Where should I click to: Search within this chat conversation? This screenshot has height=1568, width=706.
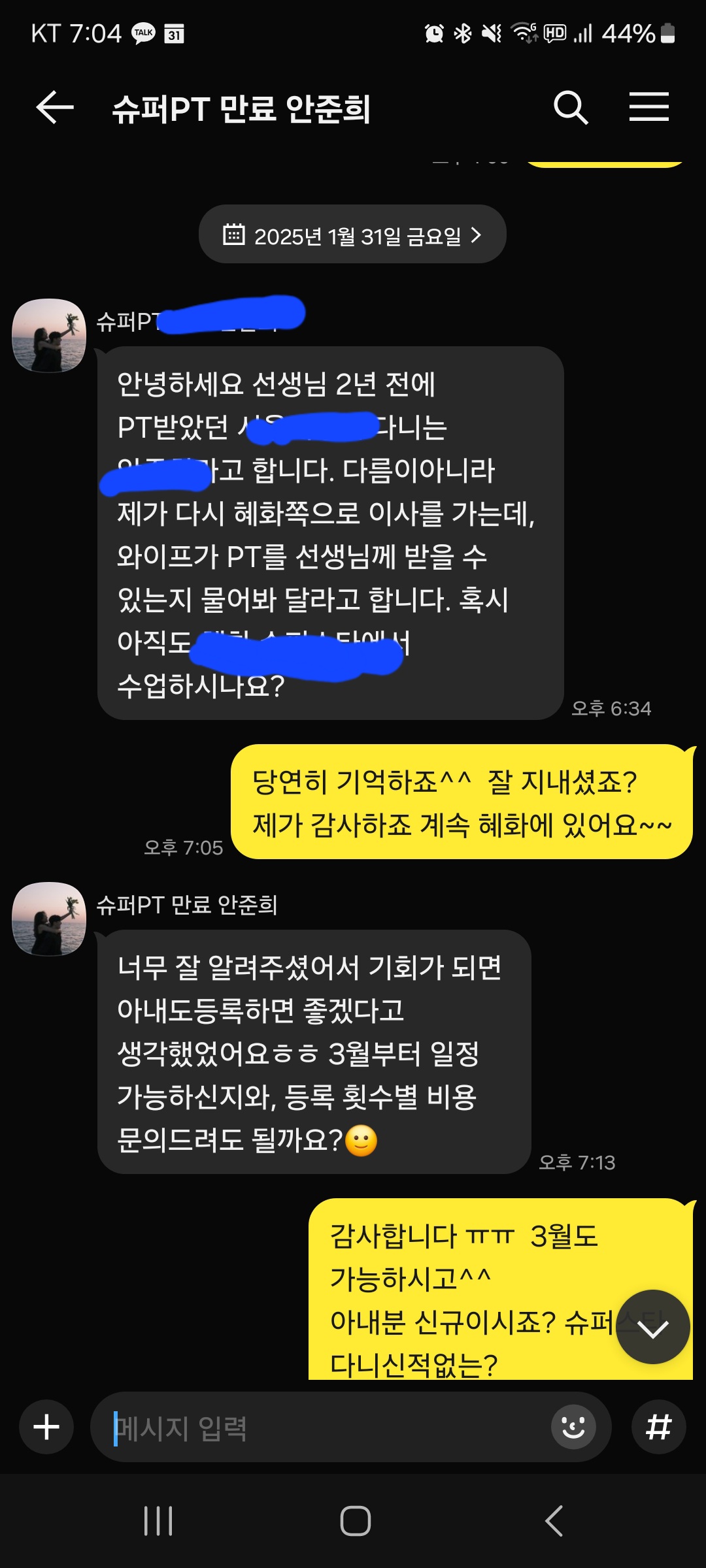(571, 108)
